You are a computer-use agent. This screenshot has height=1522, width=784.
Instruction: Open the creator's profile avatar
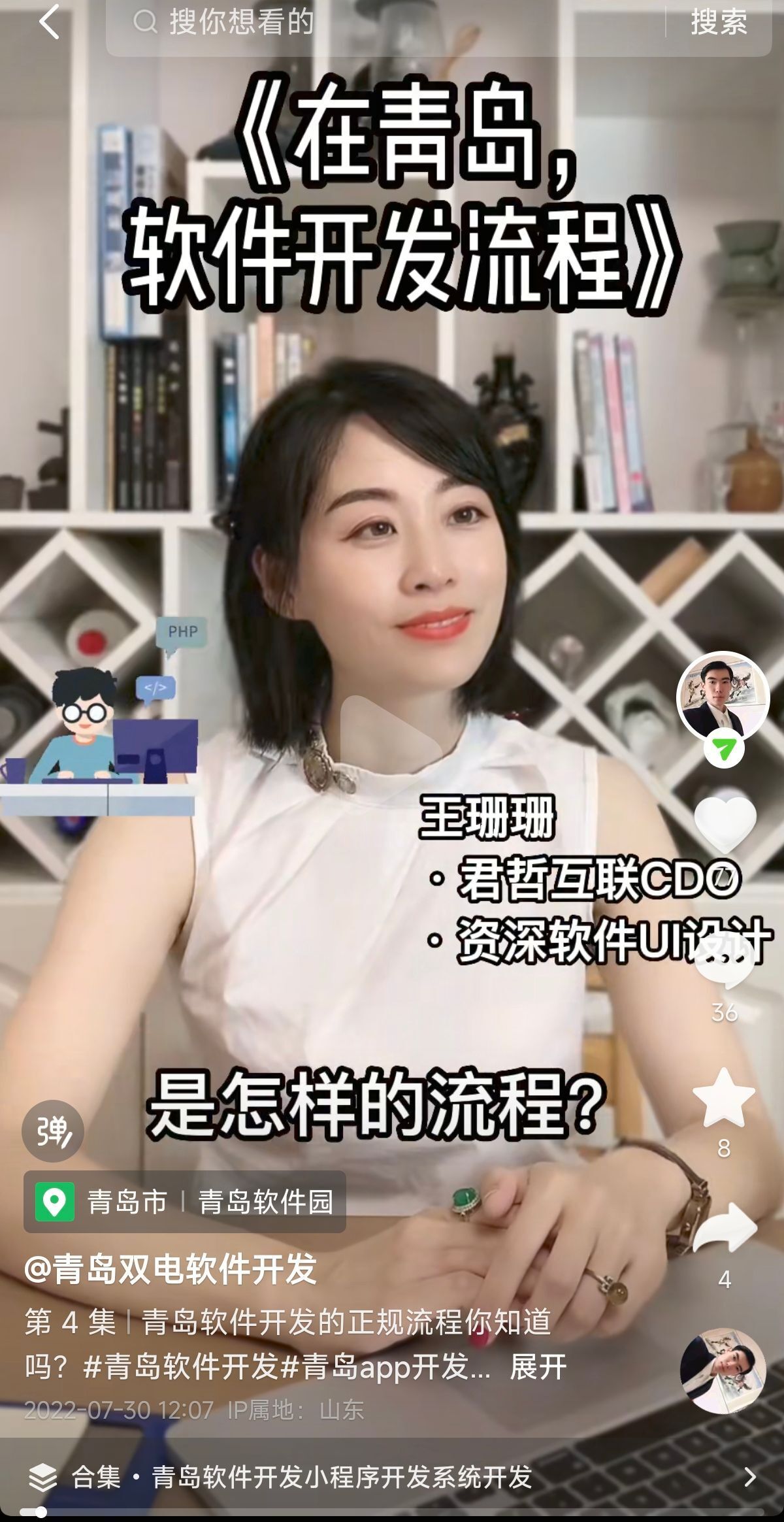(x=723, y=696)
